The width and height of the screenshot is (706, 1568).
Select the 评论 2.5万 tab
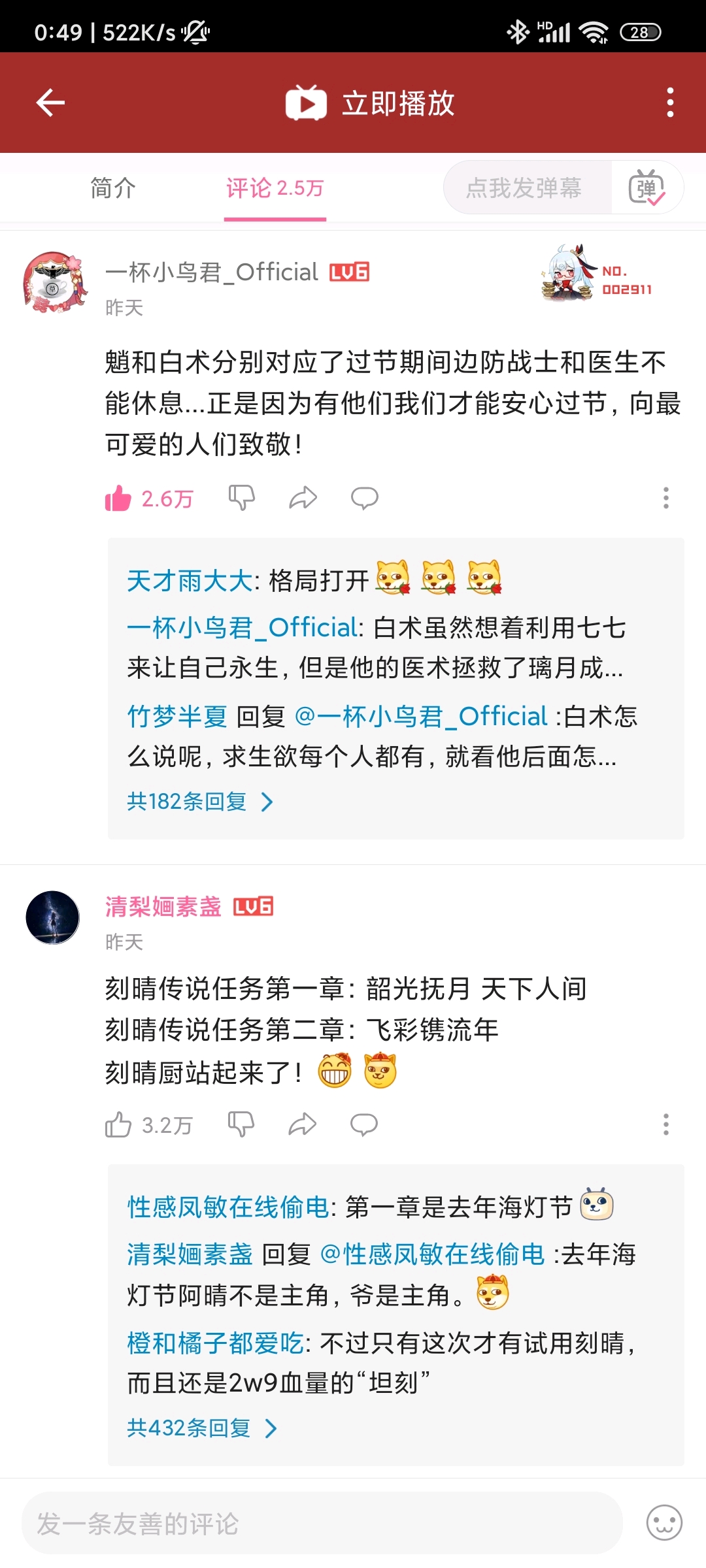(x=275, y=188)
